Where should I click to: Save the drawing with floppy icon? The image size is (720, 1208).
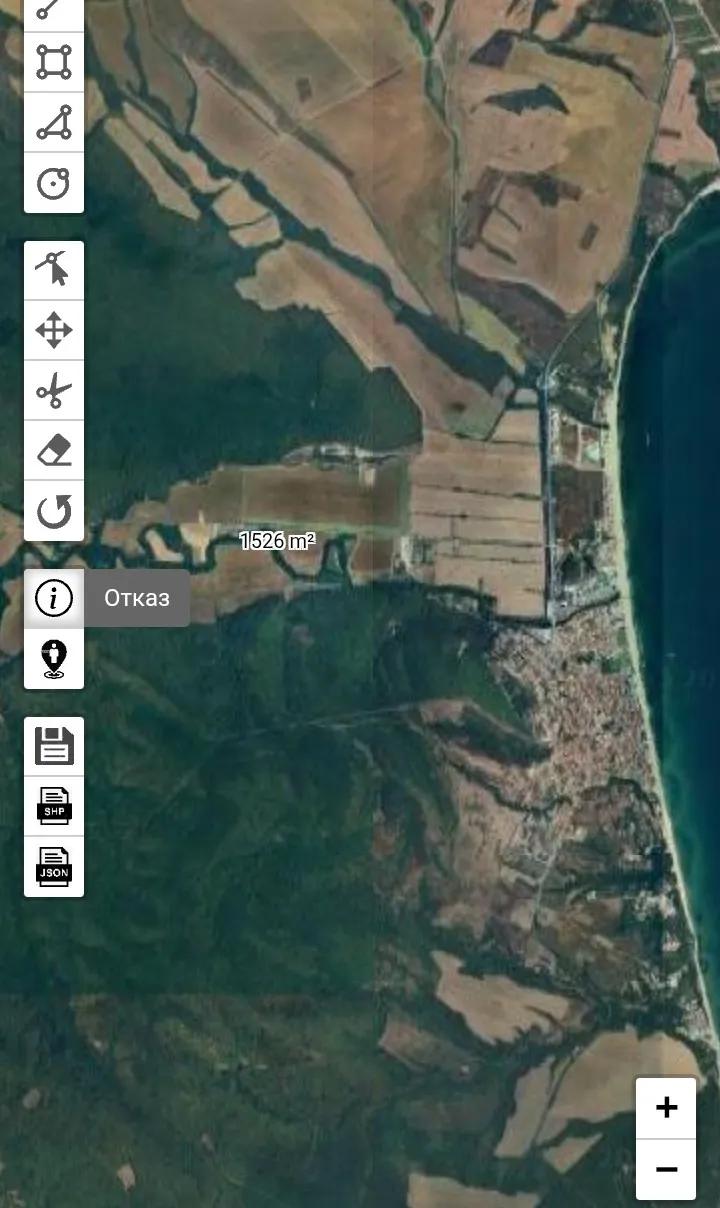pyautogui.click(x=54, y=746)
